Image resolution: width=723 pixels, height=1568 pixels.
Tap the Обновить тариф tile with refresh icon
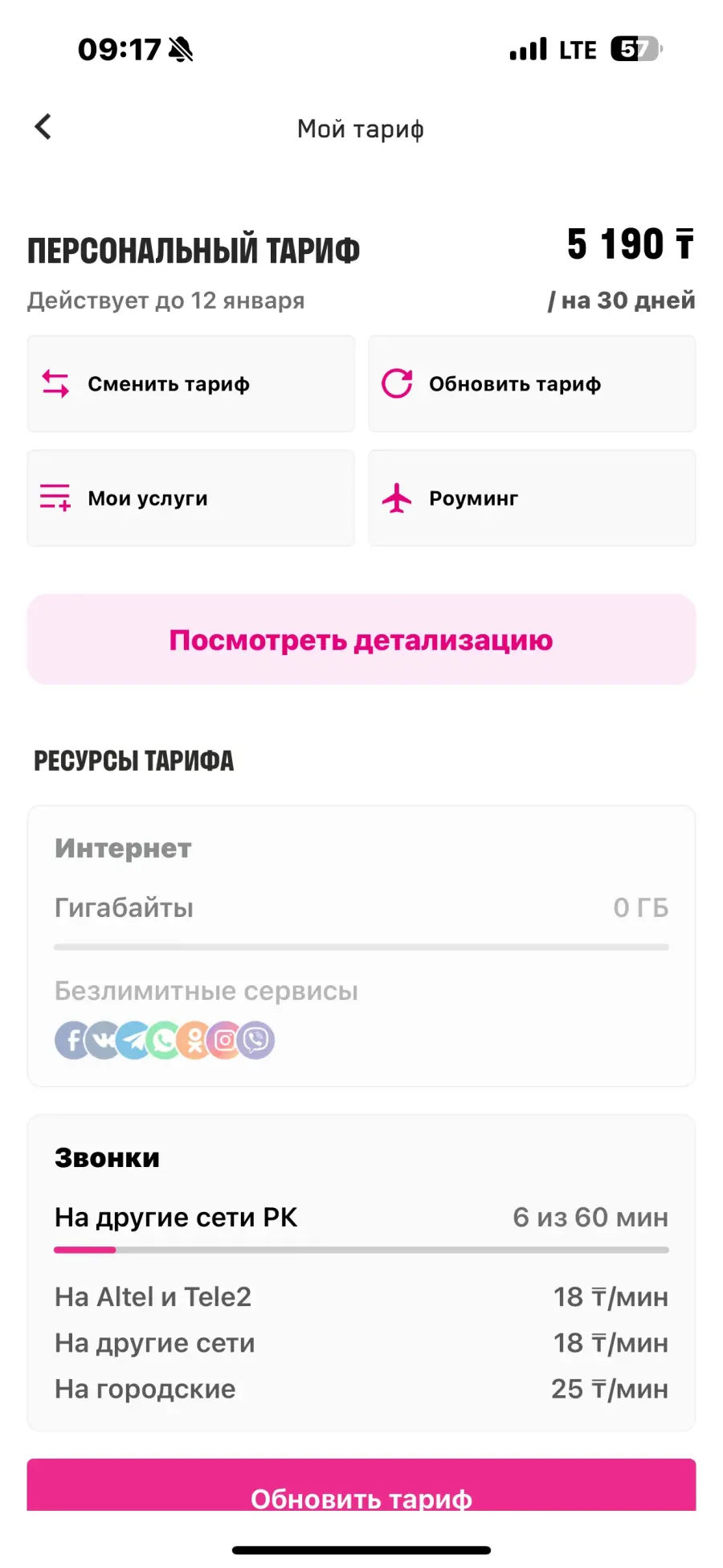(532, 384)
